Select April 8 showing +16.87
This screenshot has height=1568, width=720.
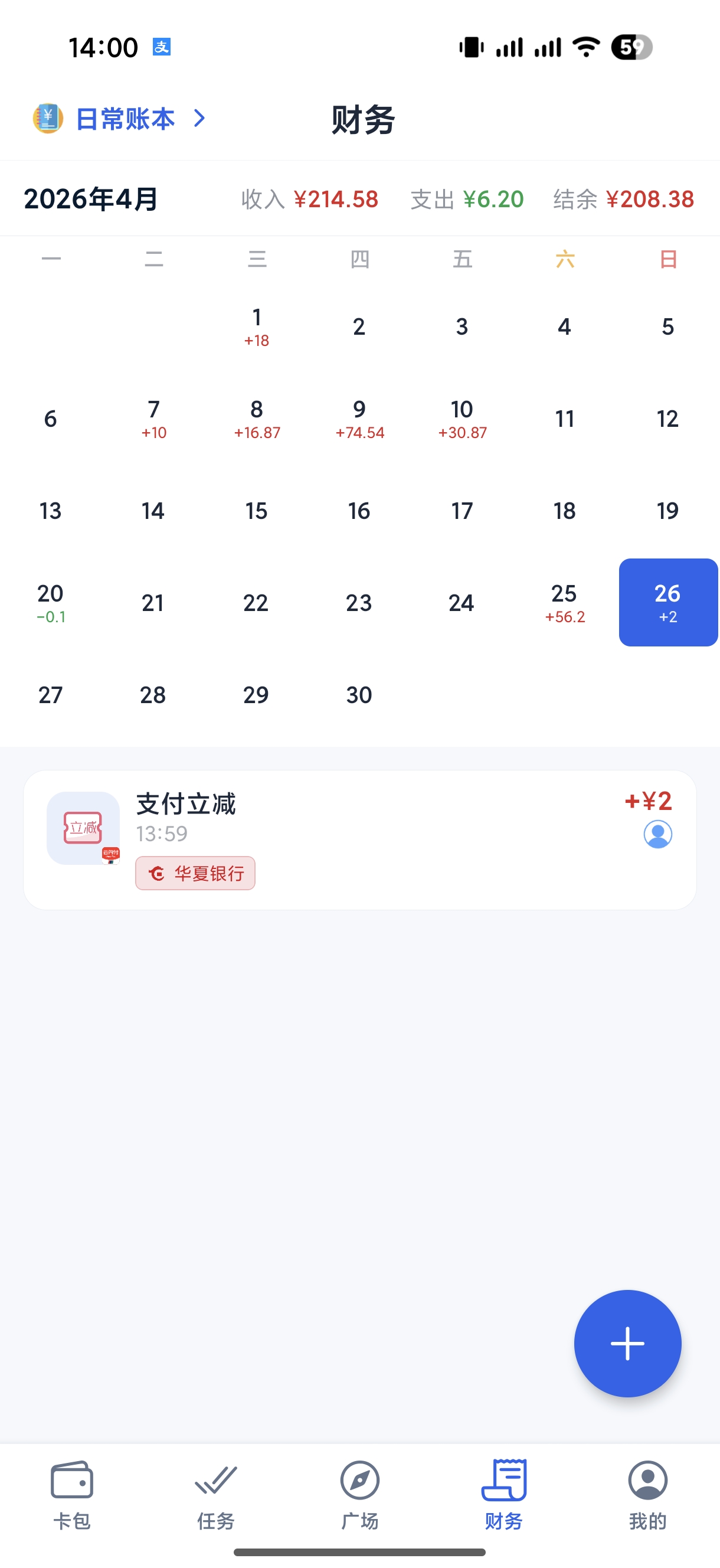pyautogui.click(x=256, y=419)
